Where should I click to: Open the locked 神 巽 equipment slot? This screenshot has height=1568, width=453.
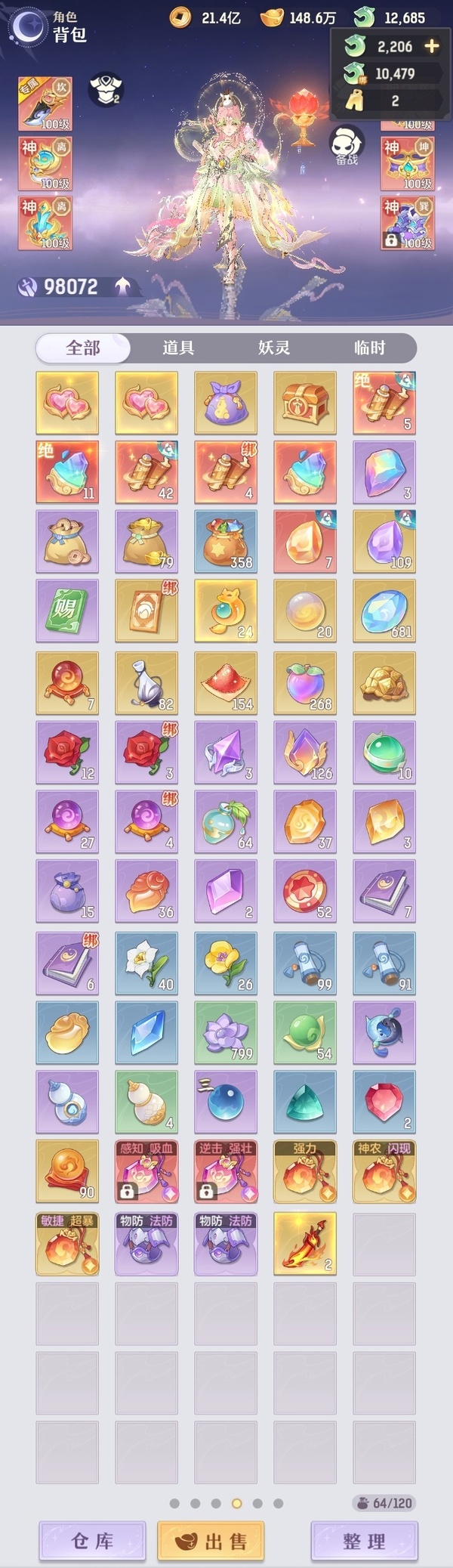click(408, 224)
